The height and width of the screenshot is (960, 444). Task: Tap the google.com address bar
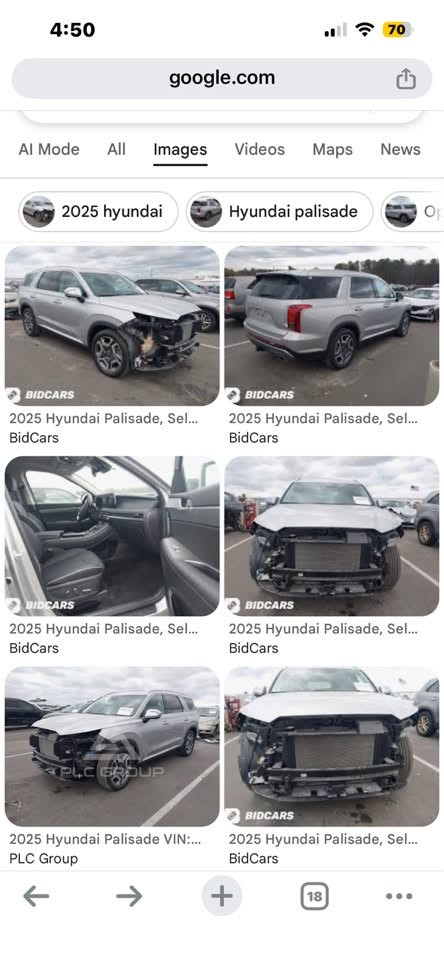222,78
